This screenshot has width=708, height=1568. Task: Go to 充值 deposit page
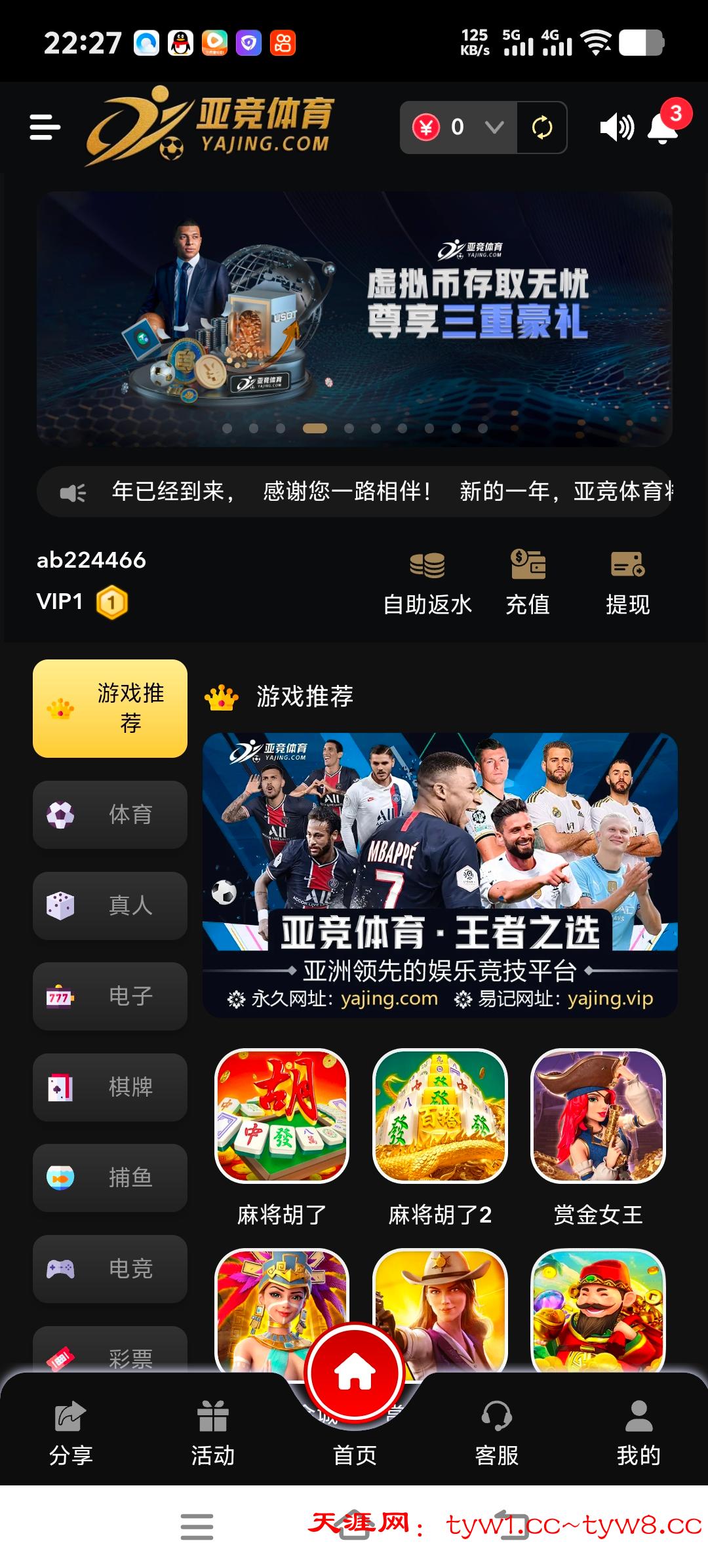[528, 582]
